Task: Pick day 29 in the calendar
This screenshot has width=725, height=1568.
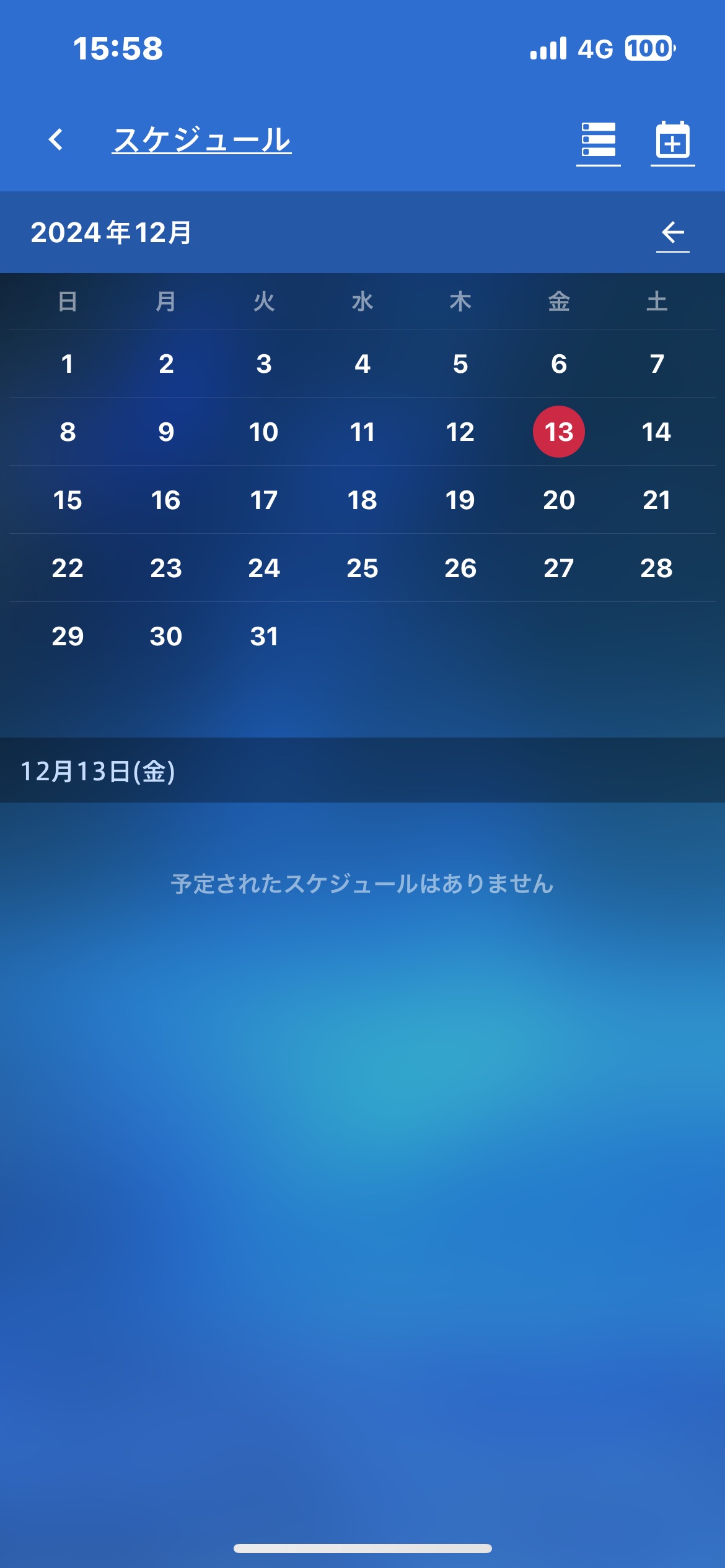Action: coord(68,636)
